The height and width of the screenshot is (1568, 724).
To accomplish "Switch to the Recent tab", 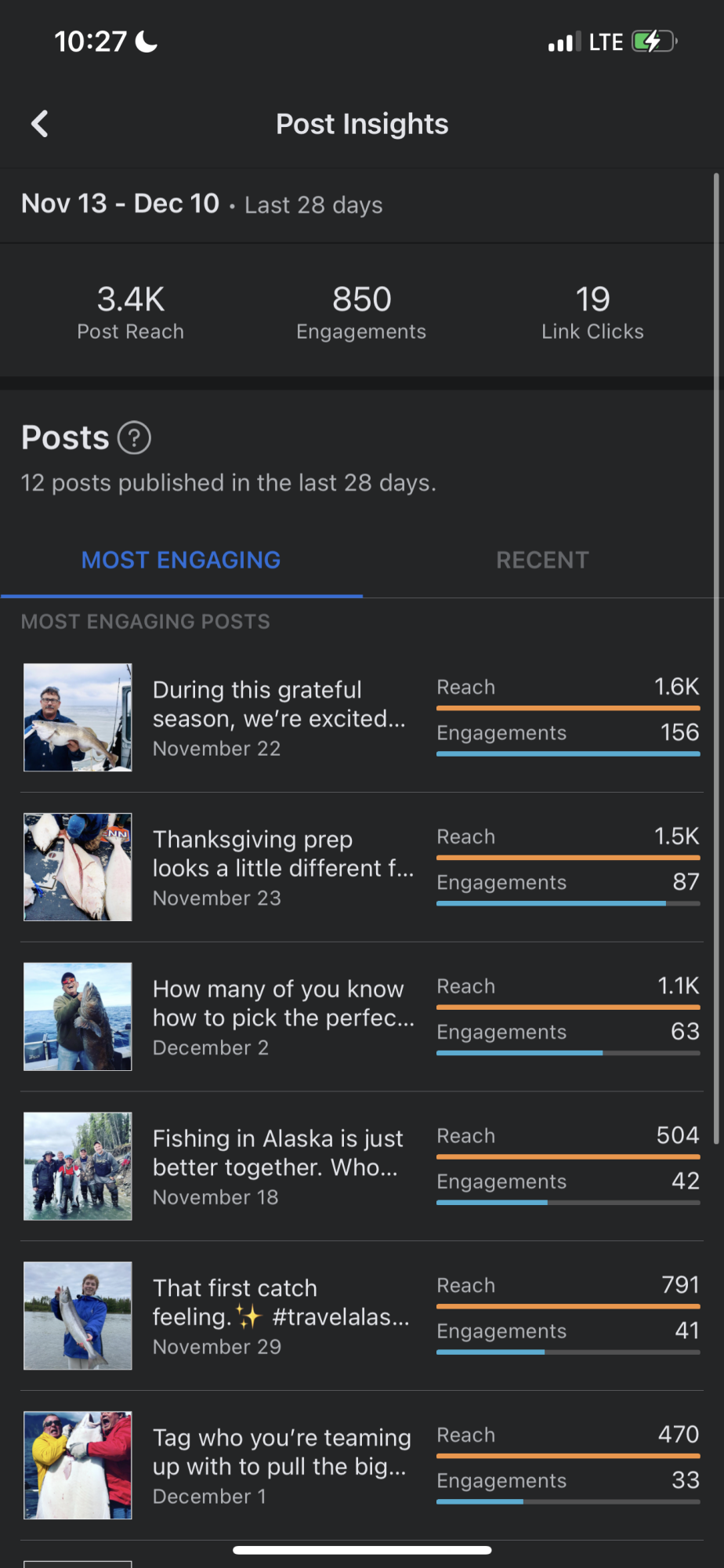I will pyautogui.click(x=542, y=560).
